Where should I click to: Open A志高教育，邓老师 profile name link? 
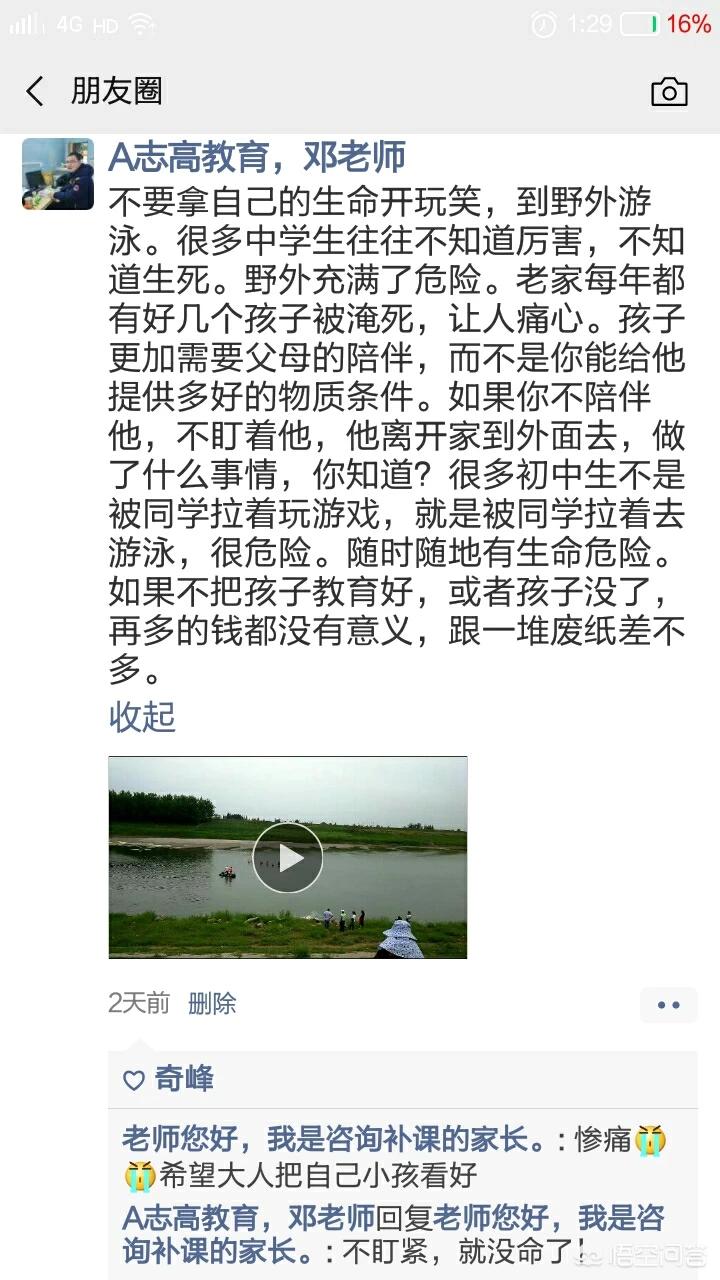(258, 157)
